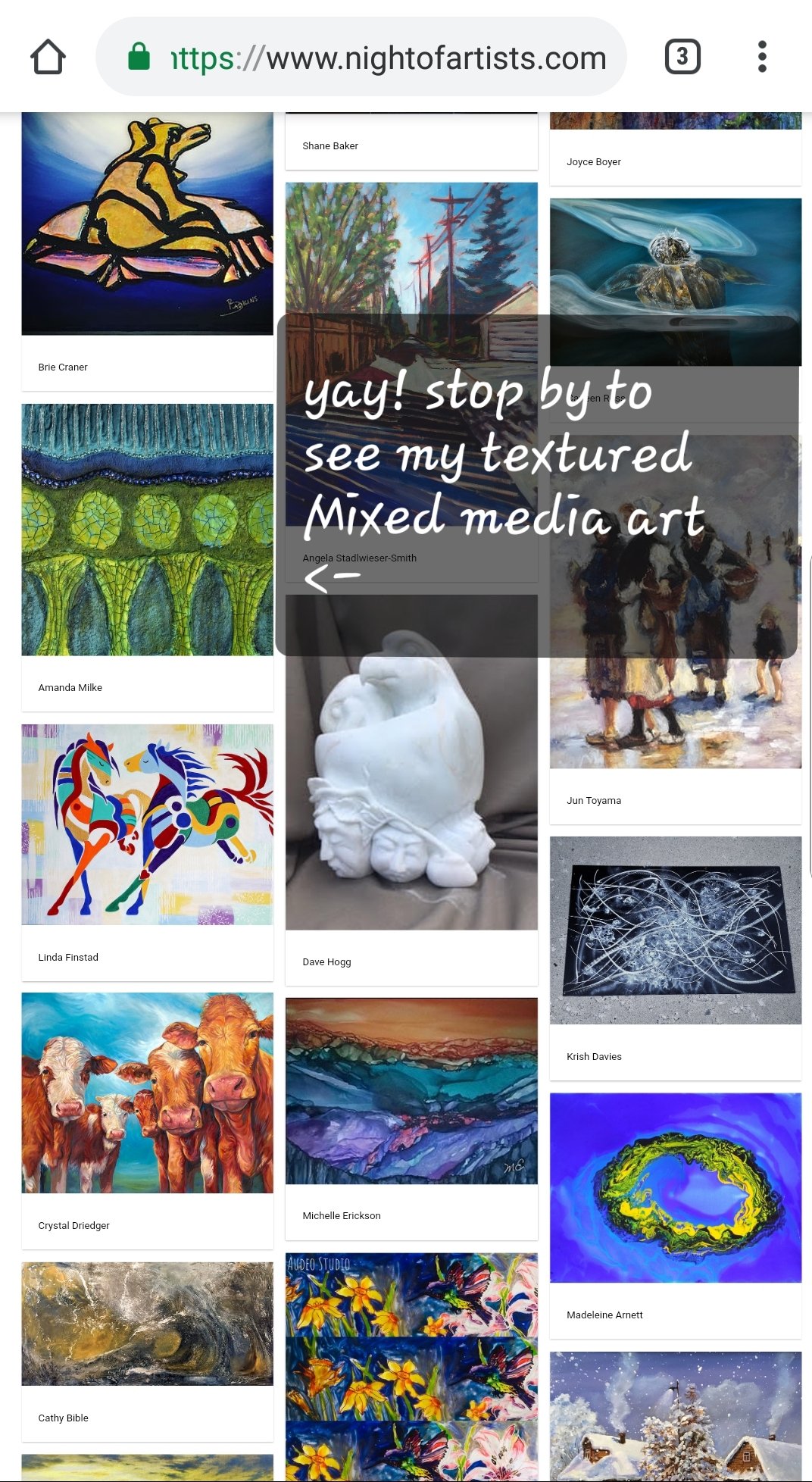View Dave Hogg's white sculpture card
Viewport: 812px width, 1482px height.
[411, 780]
